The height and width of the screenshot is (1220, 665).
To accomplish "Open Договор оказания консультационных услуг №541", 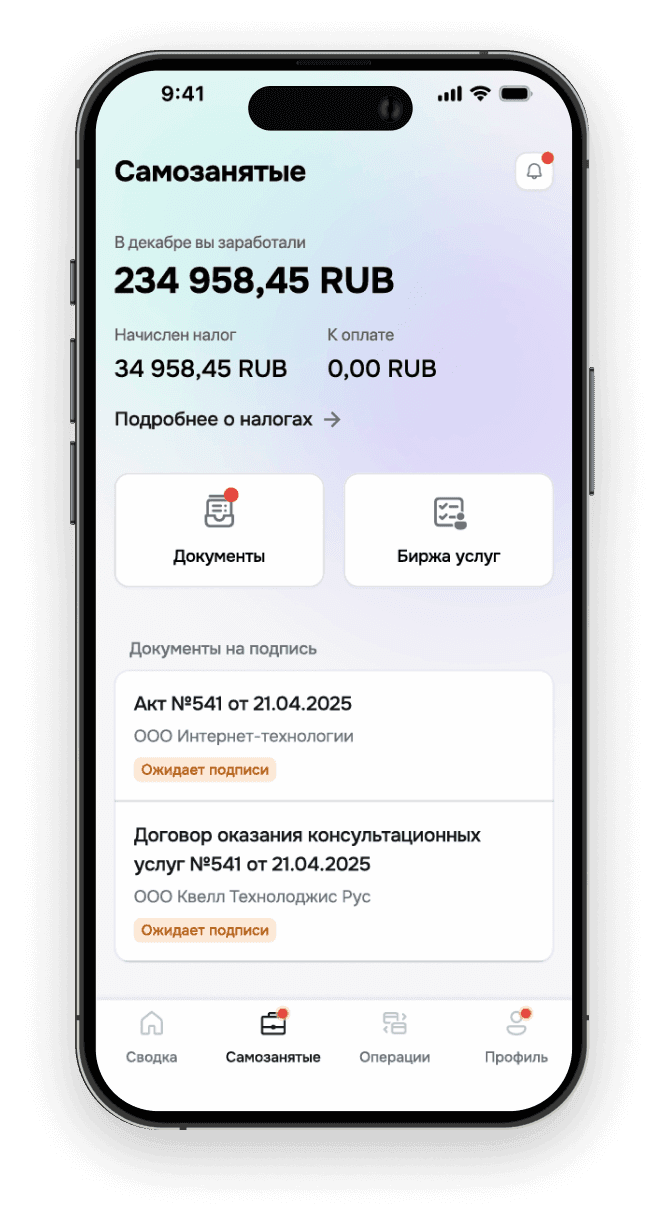I will tap(334, 880).
